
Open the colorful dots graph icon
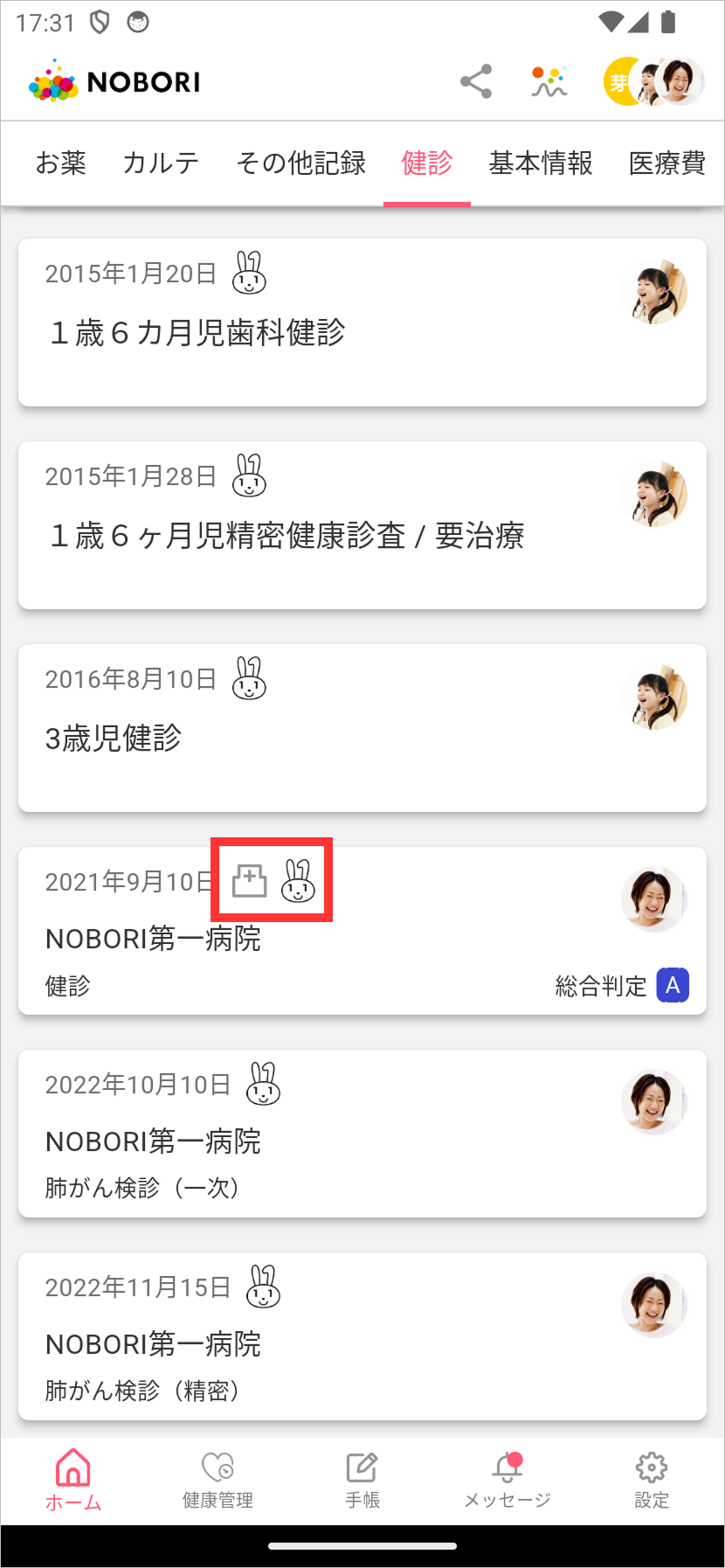click(549, 82)
